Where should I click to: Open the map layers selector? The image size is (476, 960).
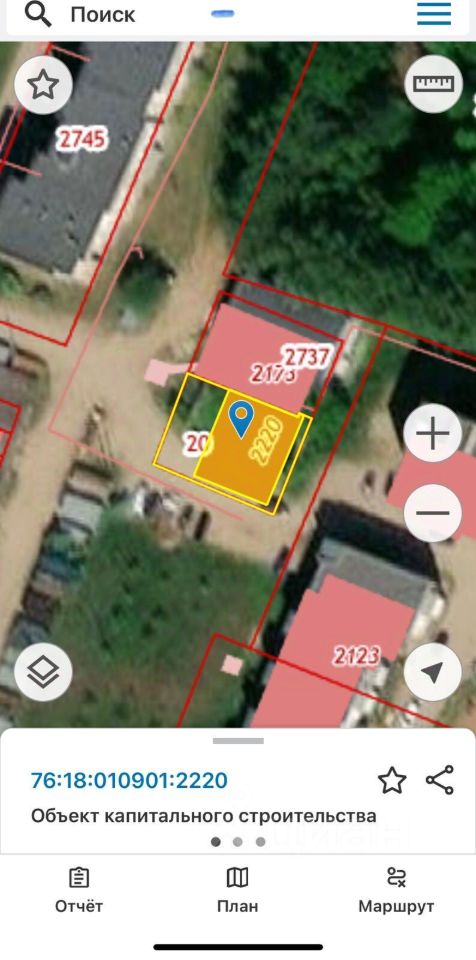[x=43, y=672]
